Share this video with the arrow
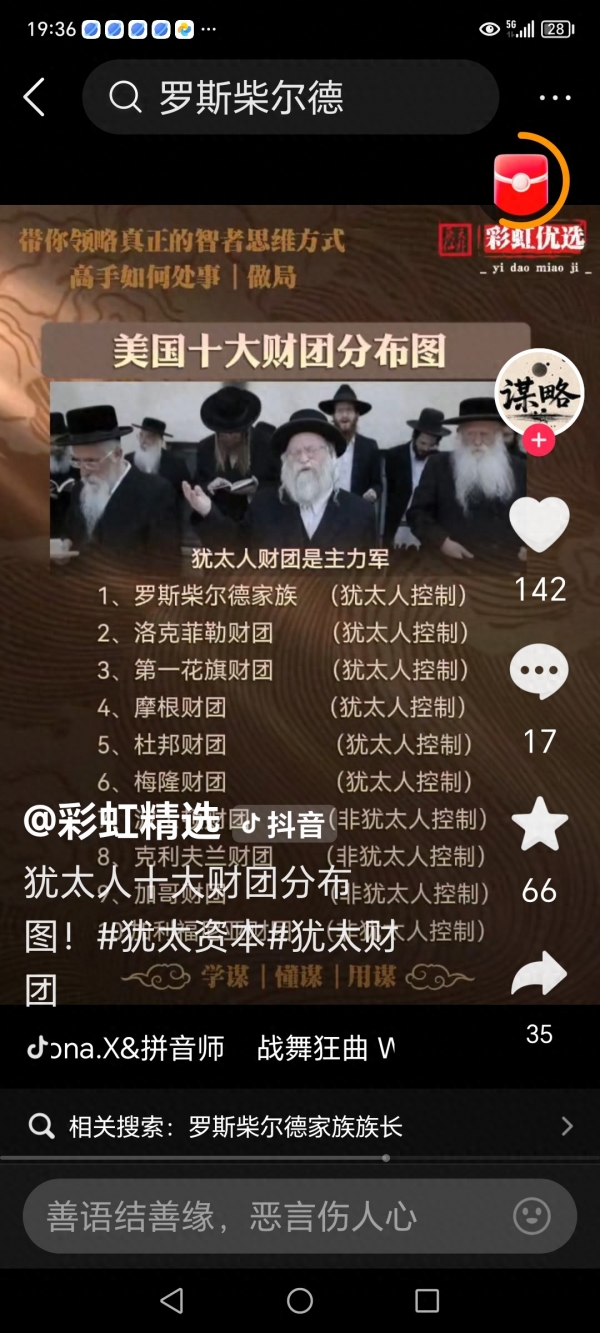Viewport: 600px width, 1333px height. coord(539,974)
